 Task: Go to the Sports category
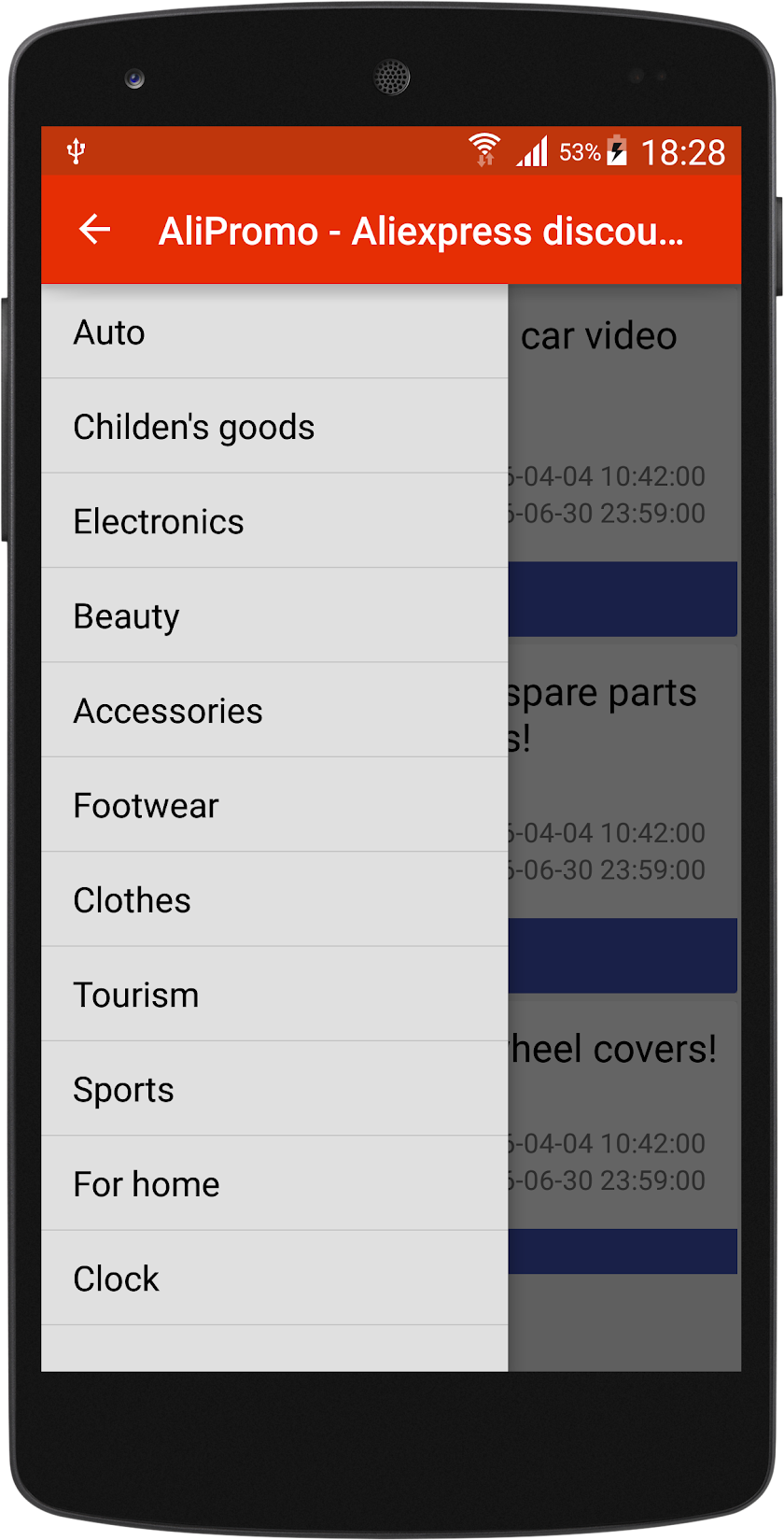click(x=274, y=1090)
